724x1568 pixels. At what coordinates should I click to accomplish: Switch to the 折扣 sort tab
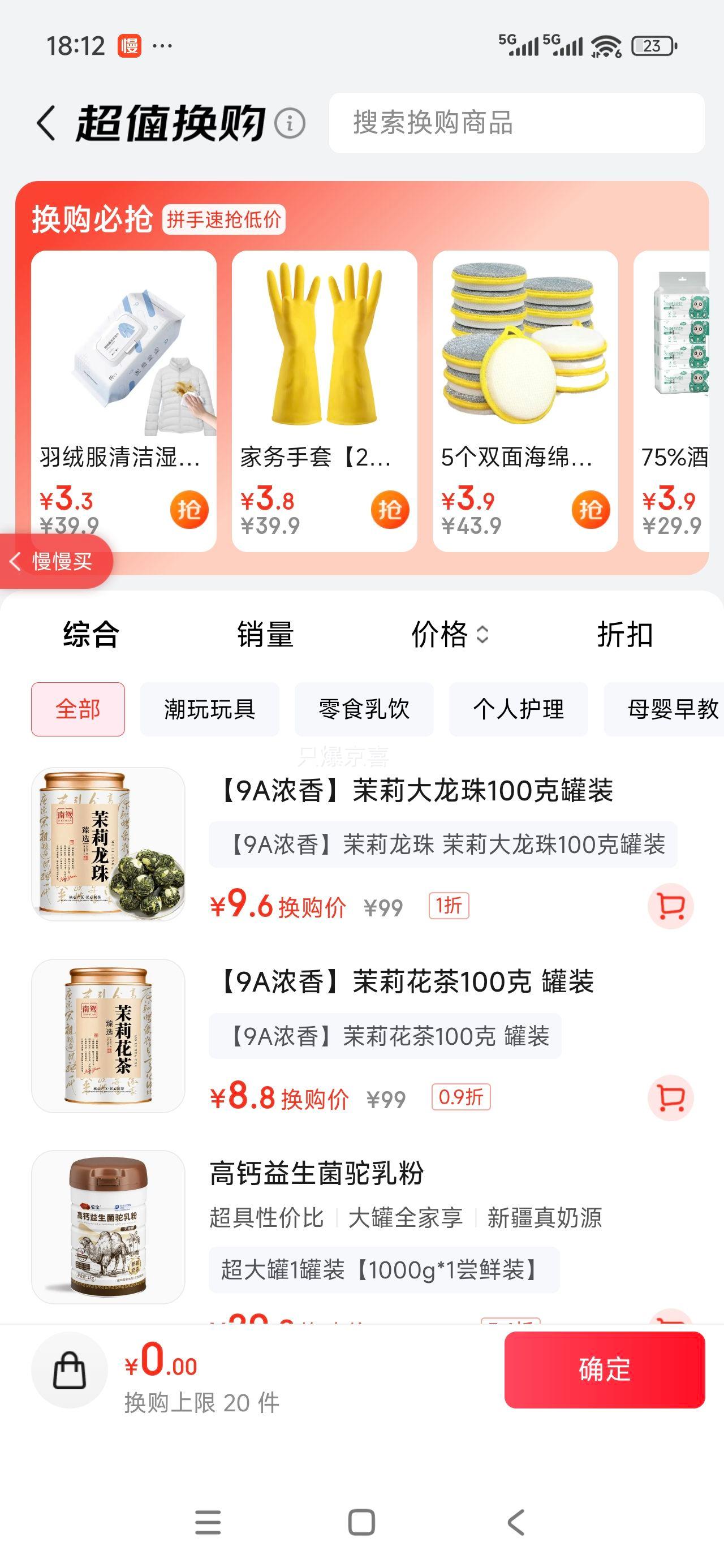(625, 635)
